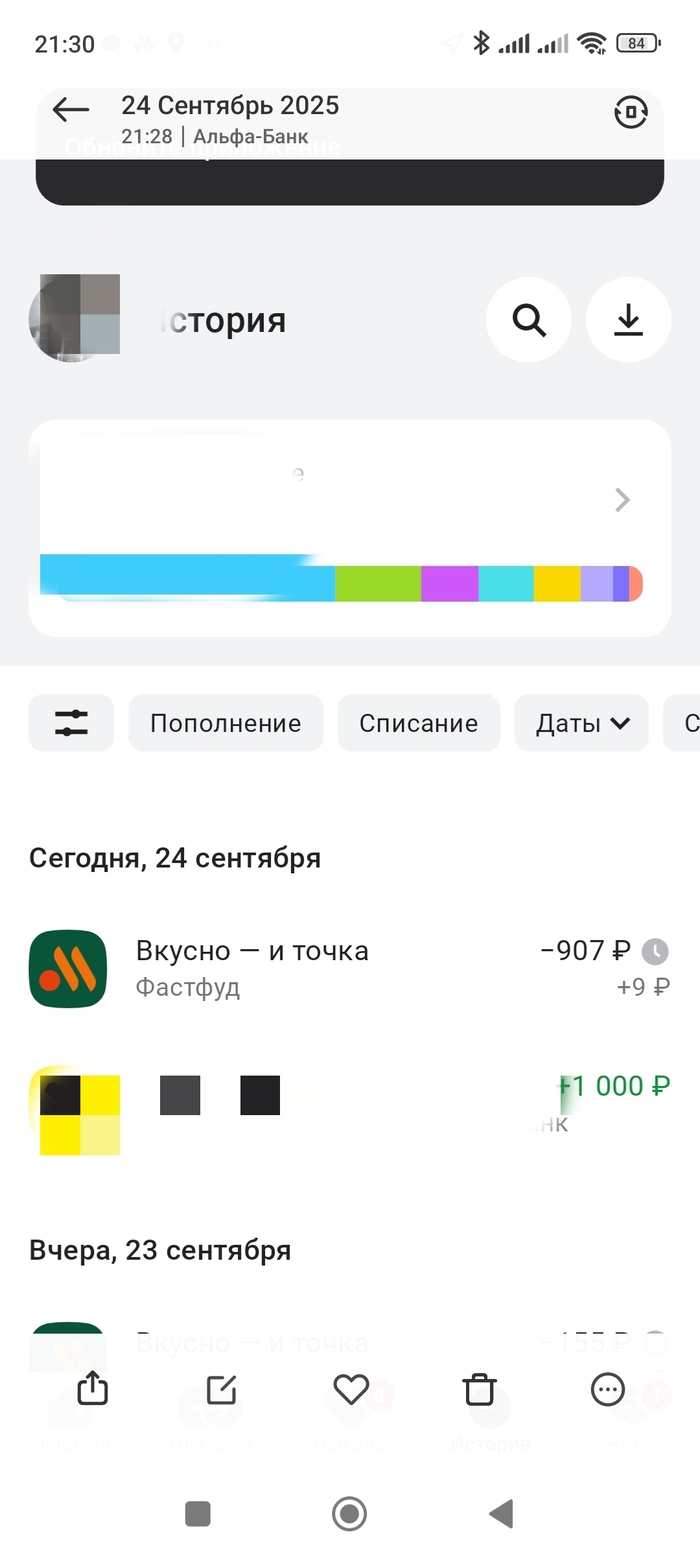Open the more options menu
This screenshot has width=700, height=1556.
[608, 1389]
